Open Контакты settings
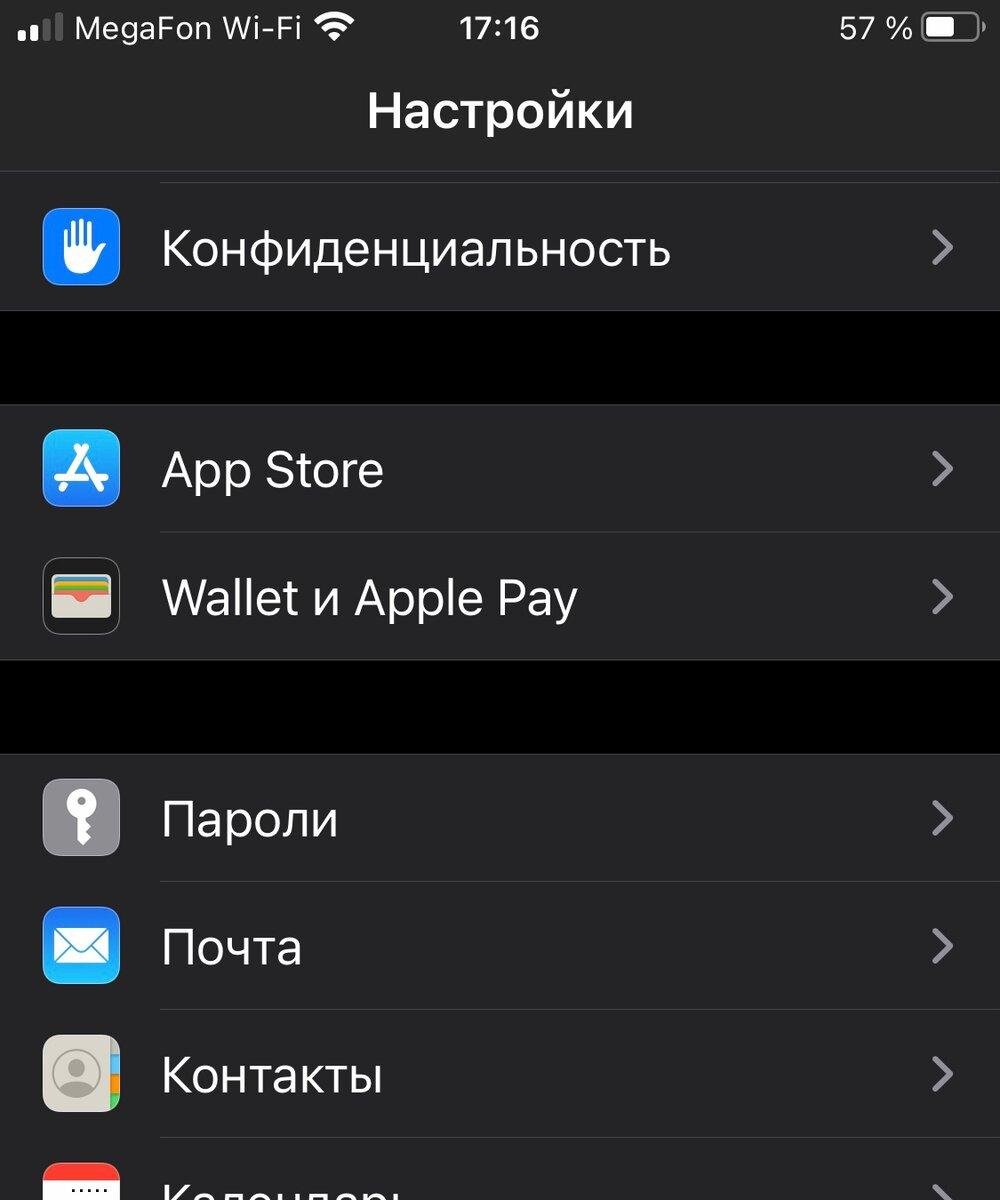 point(500,1075)
